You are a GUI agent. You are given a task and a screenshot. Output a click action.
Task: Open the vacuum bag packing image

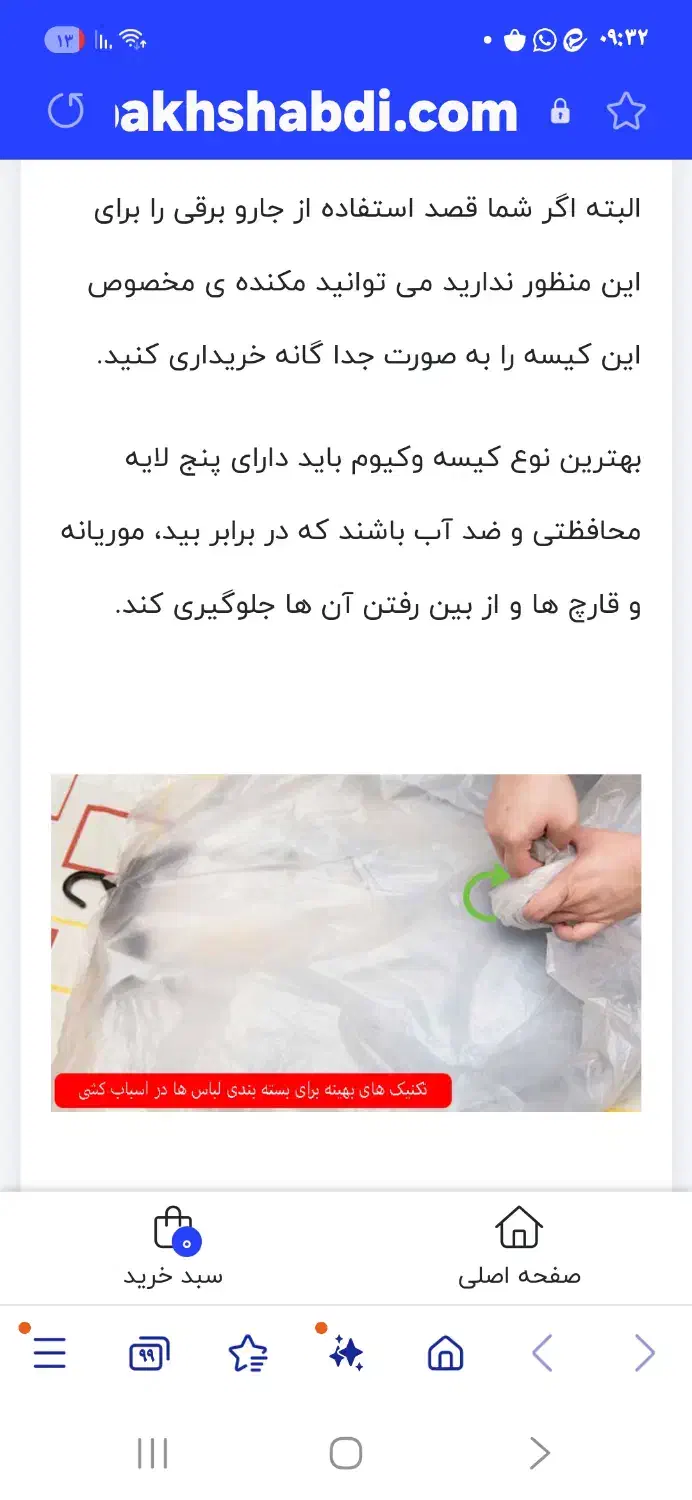point(346,942)
